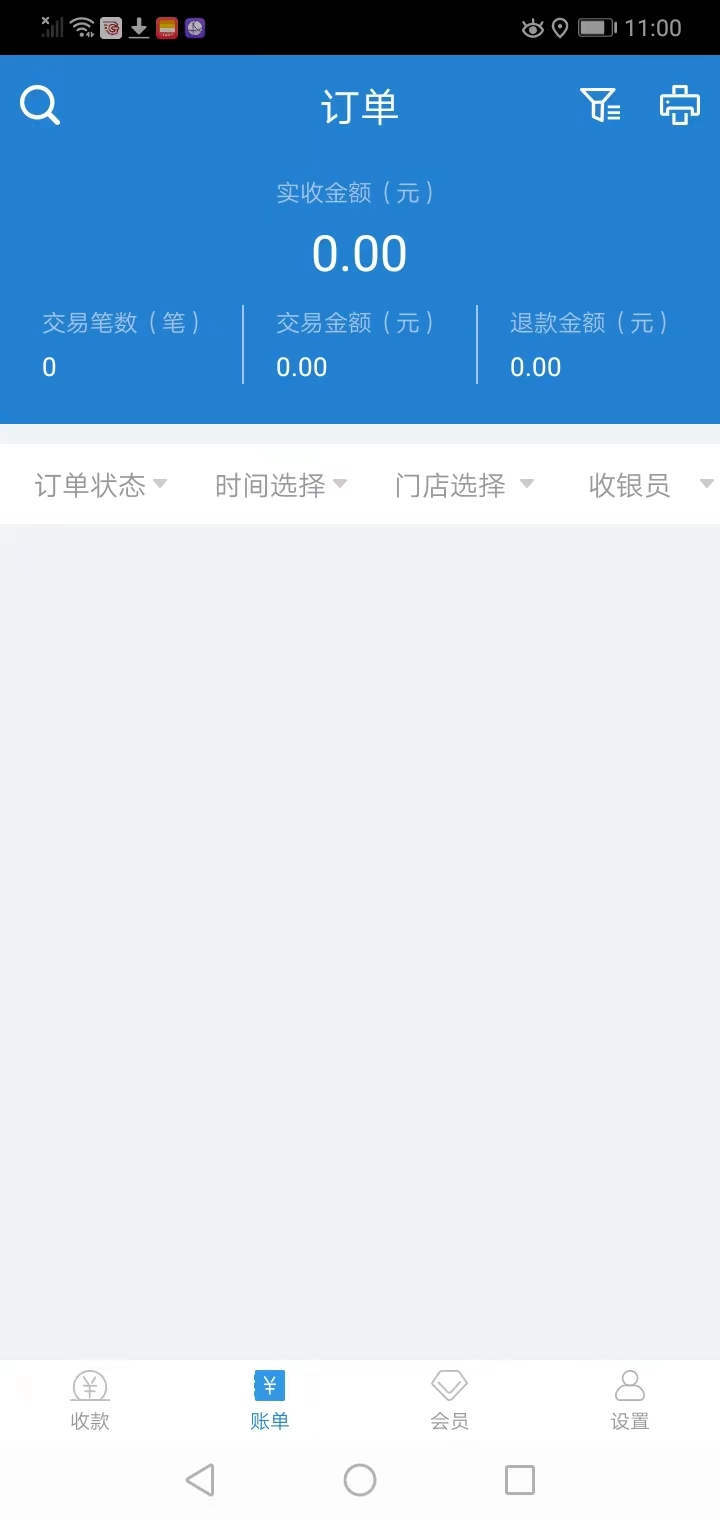The image size is (720, 1520).
Task: Open the search on the orders screen
Action: (39, 104)
